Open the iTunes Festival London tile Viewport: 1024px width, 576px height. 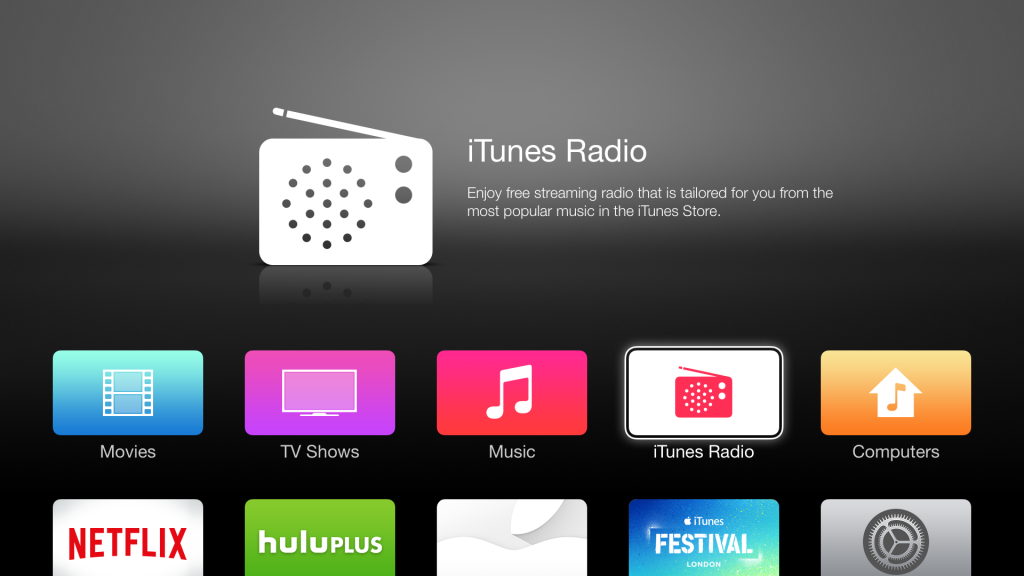[704, 540]
